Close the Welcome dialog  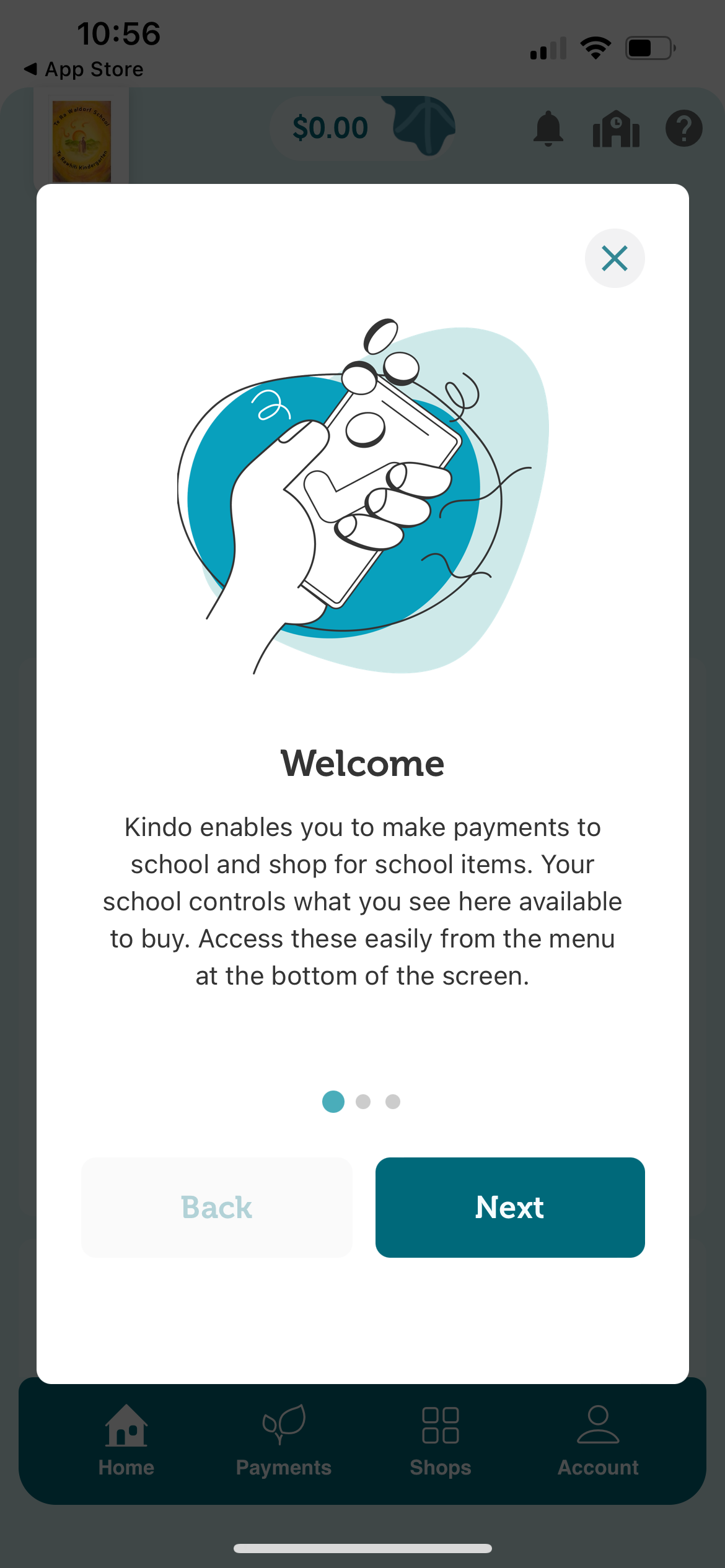614,258
